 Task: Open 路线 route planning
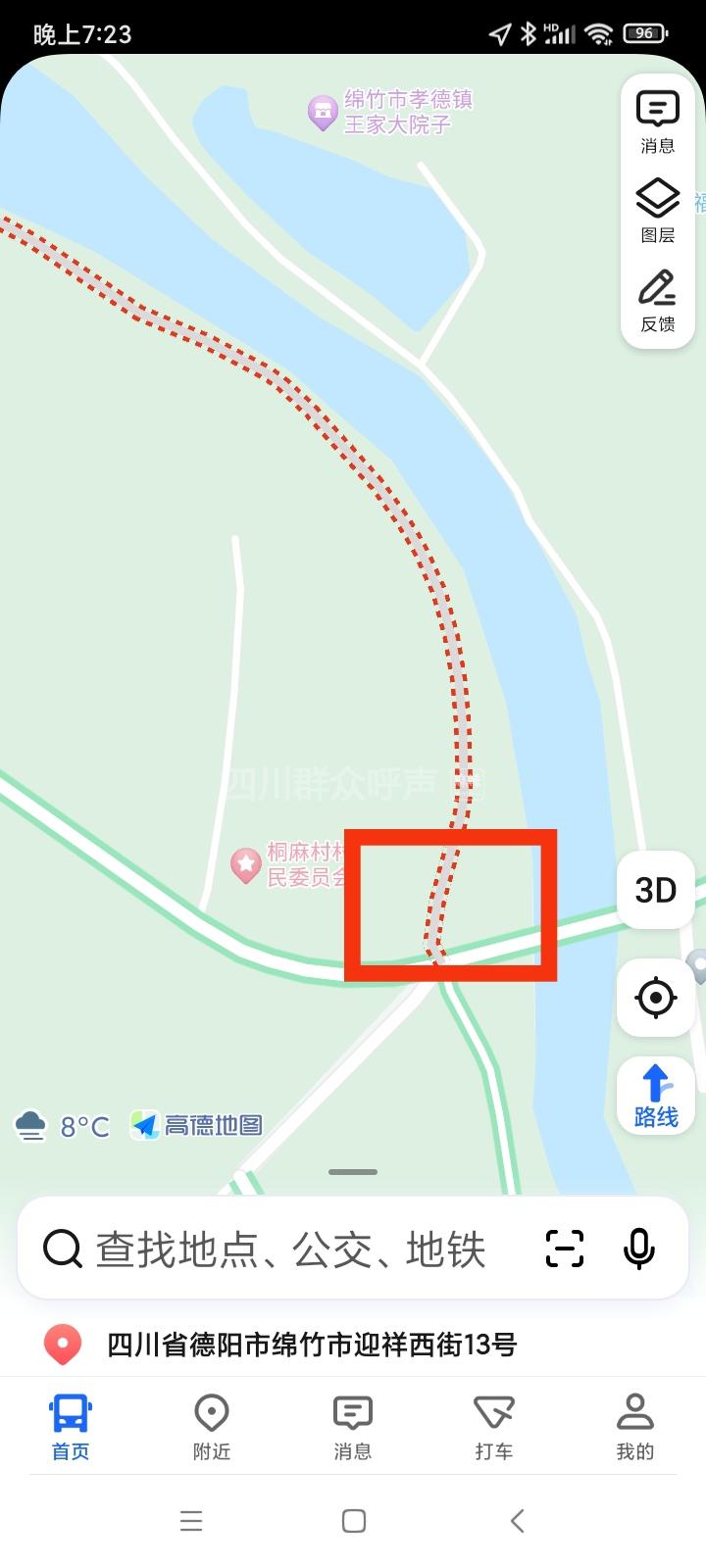[656, 1097]
